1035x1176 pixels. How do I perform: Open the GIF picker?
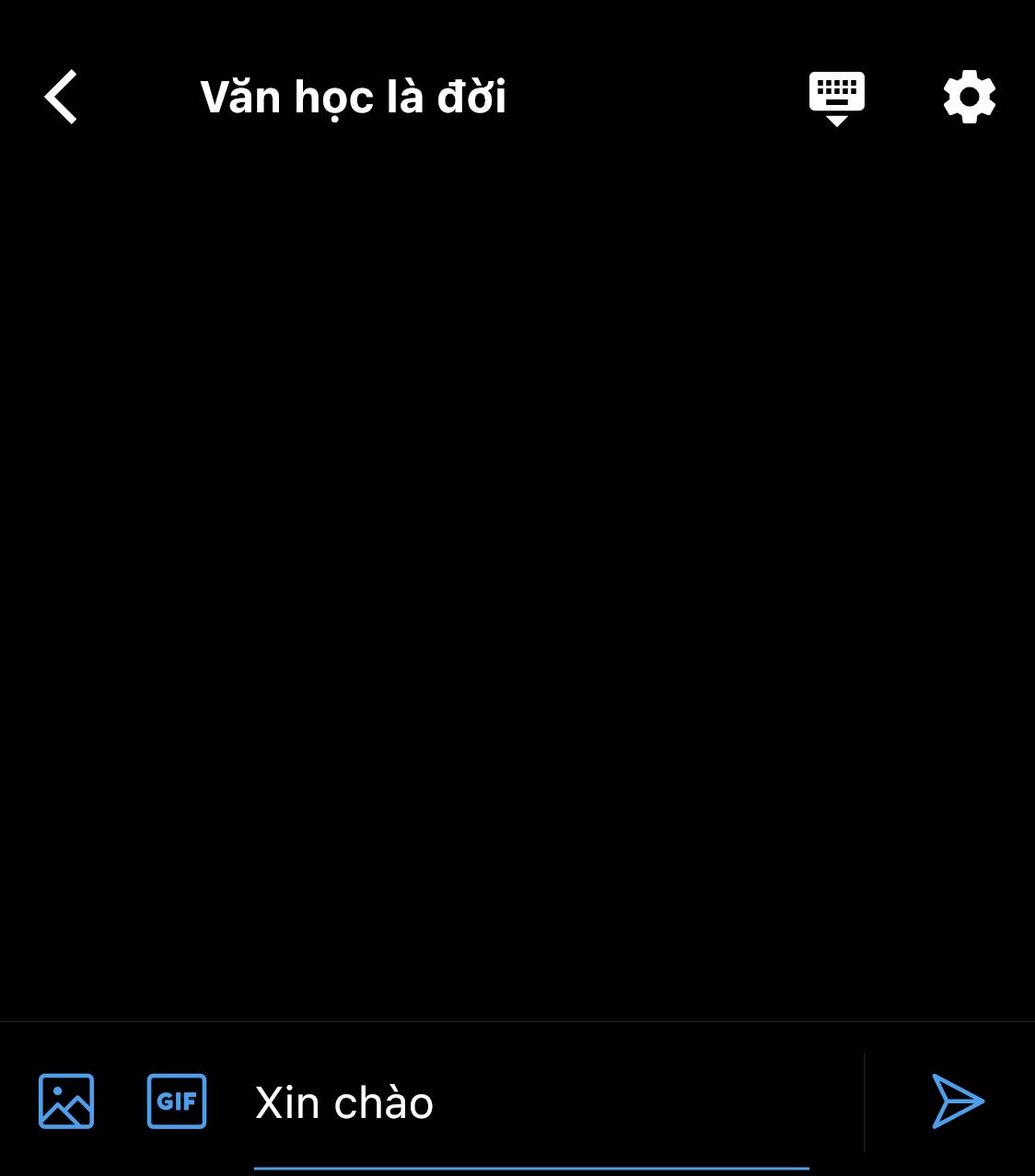tap(177, 1100)
